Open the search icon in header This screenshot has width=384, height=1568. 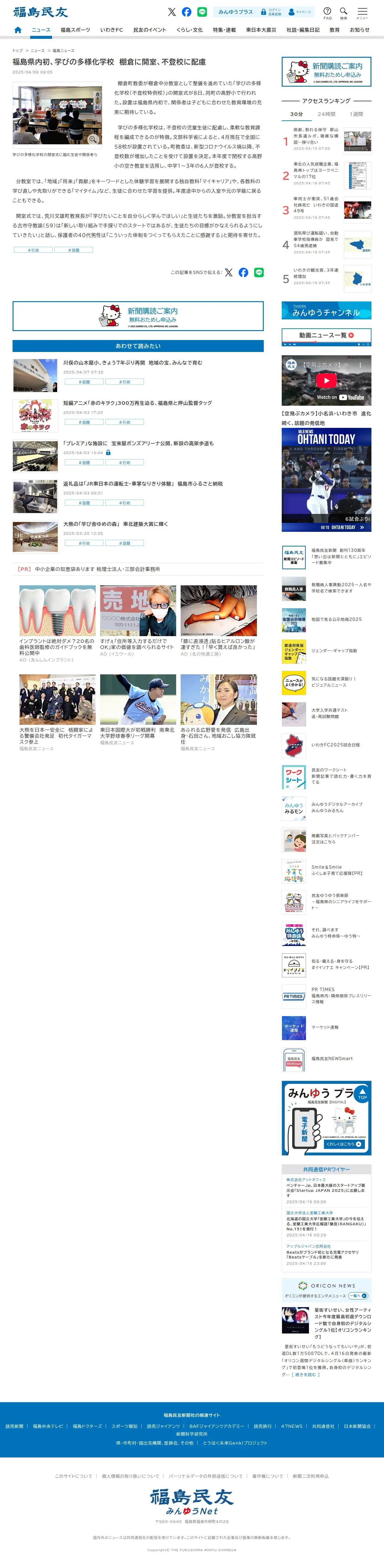tap(343, 12)
